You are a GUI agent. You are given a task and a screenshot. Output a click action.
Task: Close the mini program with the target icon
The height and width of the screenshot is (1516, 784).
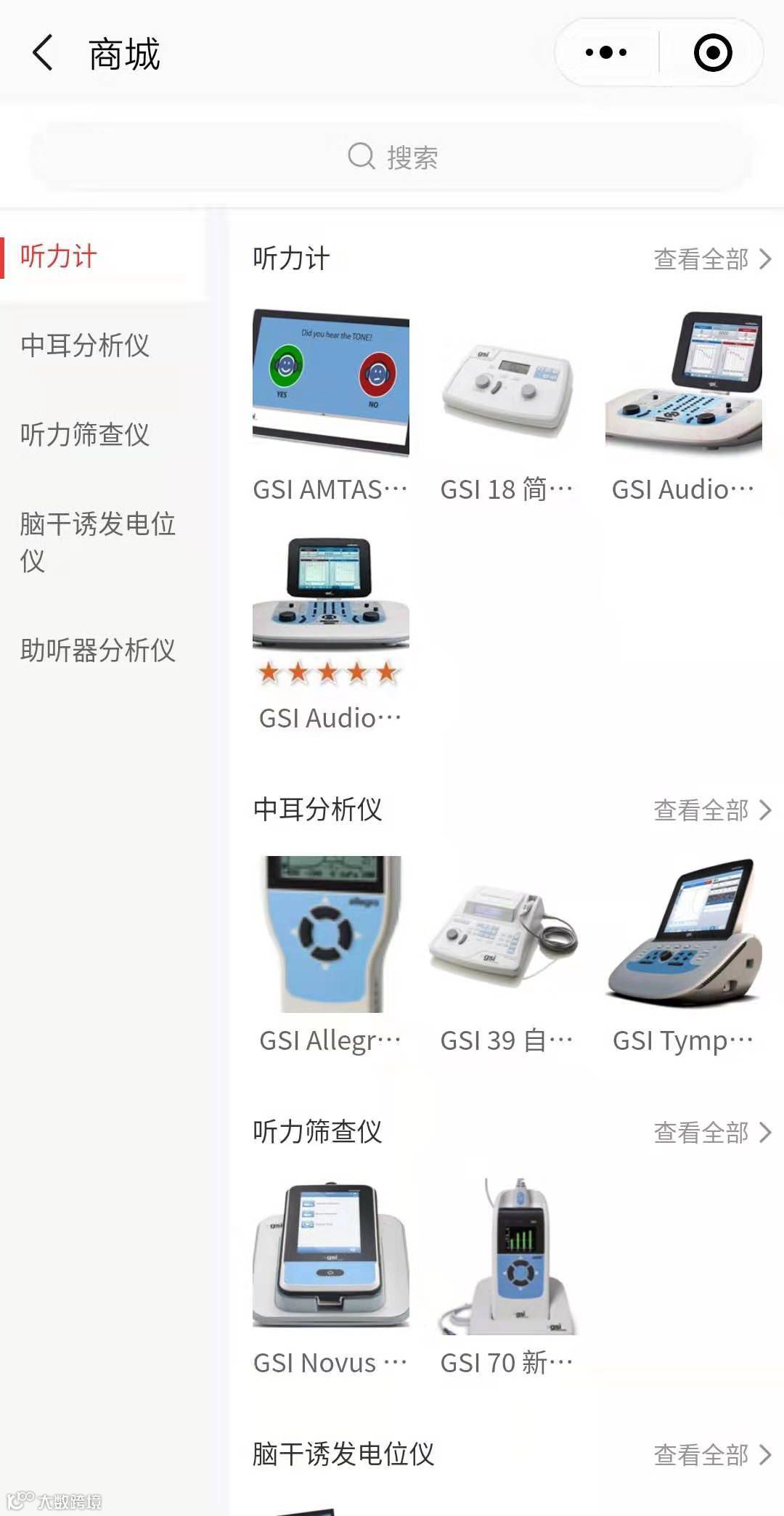pos(712,53)
